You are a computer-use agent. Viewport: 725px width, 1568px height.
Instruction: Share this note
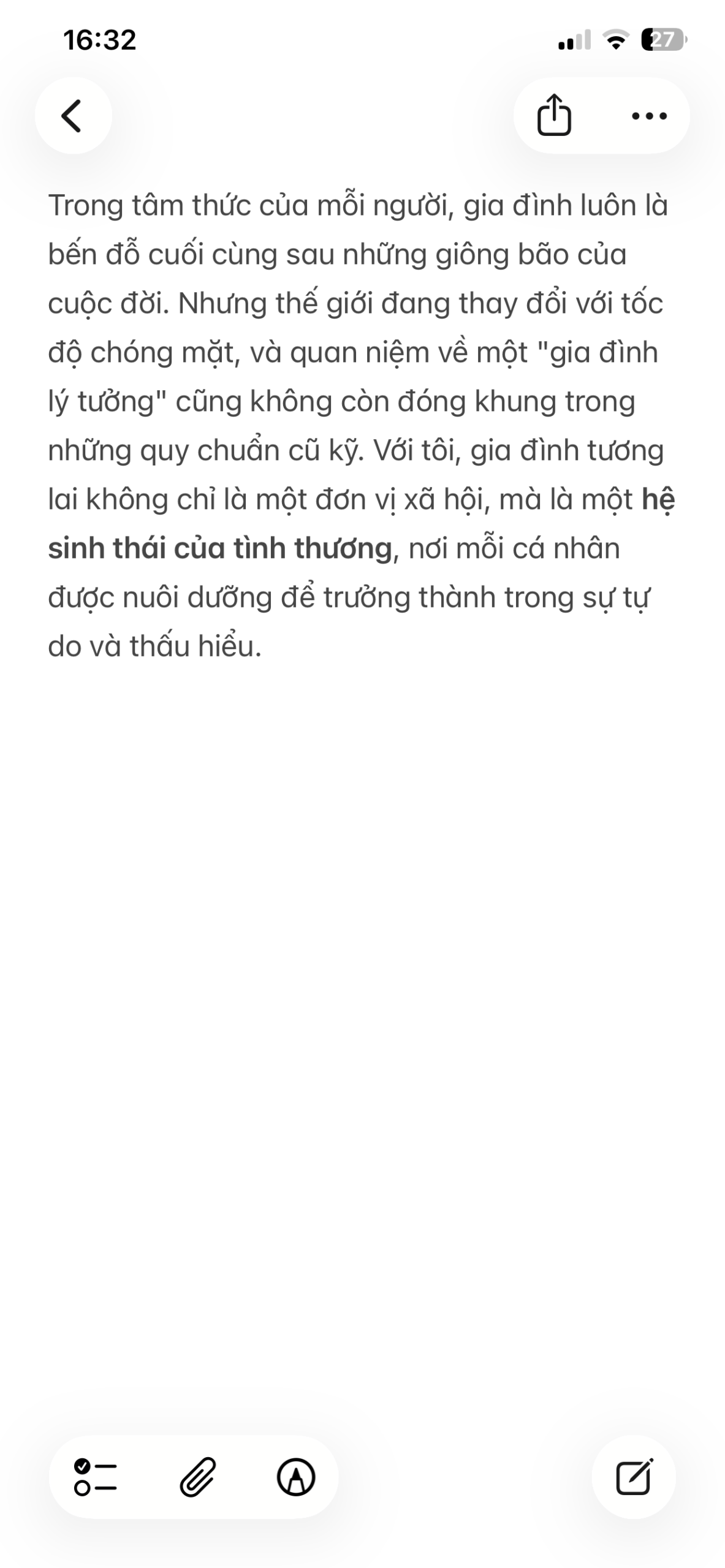click(x=554, y=115)
